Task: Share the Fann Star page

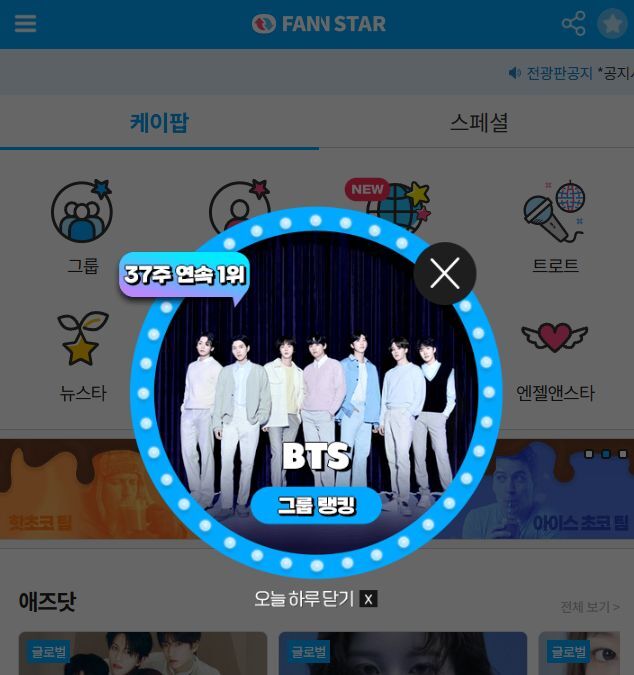Action: [573, 24]
